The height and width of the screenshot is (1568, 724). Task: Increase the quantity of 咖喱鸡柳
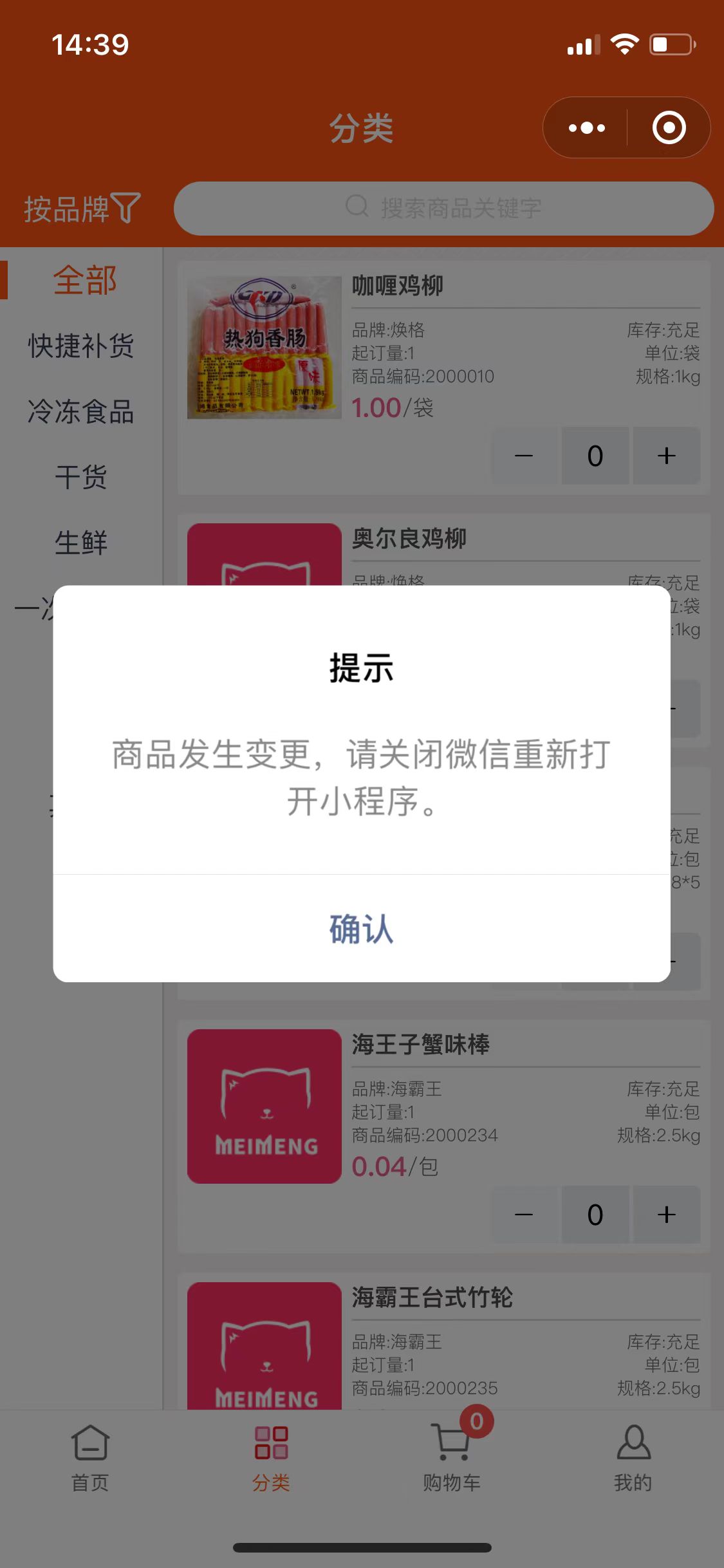click(666, 456)
